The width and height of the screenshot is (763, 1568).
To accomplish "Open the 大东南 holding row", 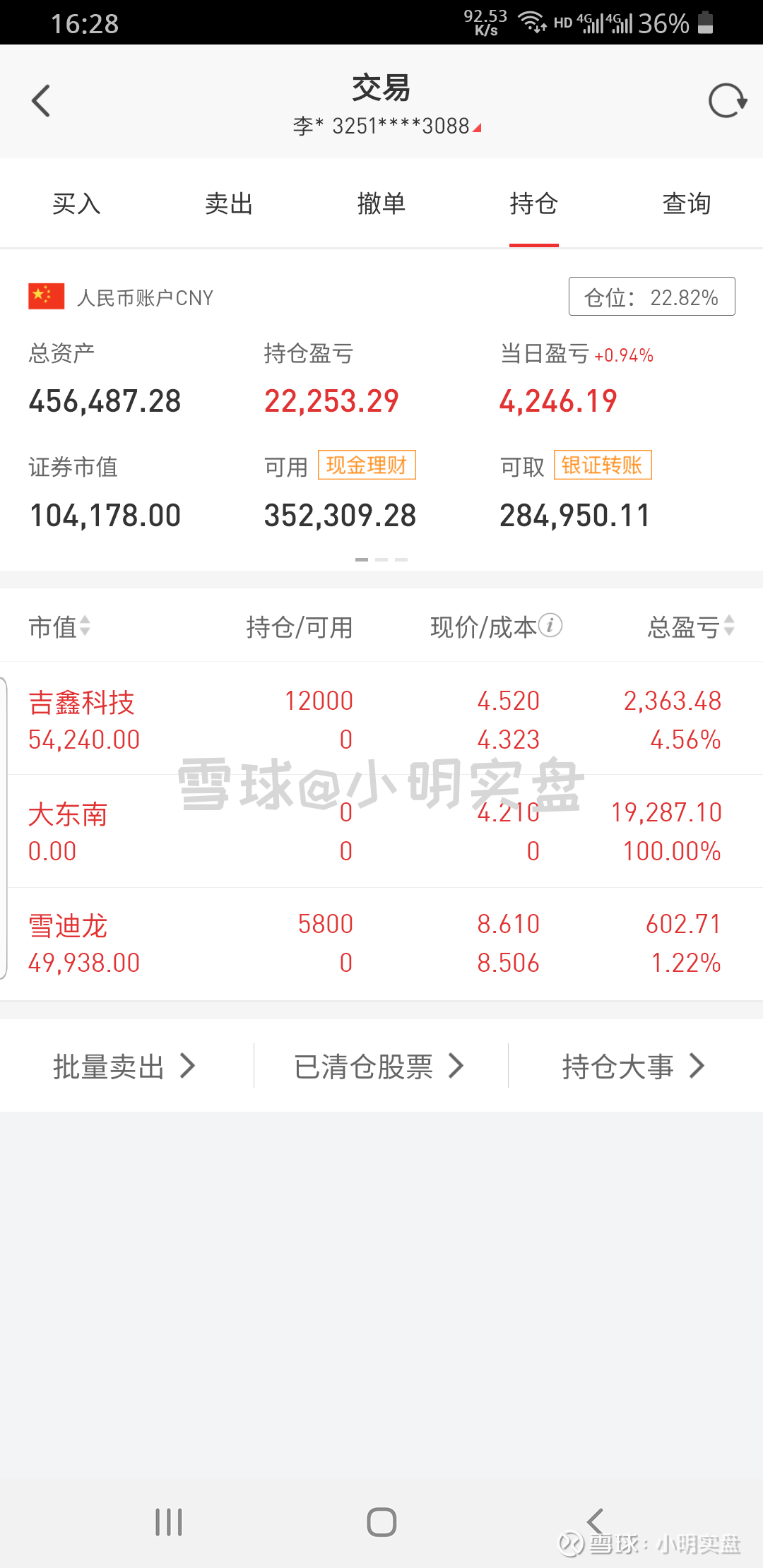I will pos(381,831).
